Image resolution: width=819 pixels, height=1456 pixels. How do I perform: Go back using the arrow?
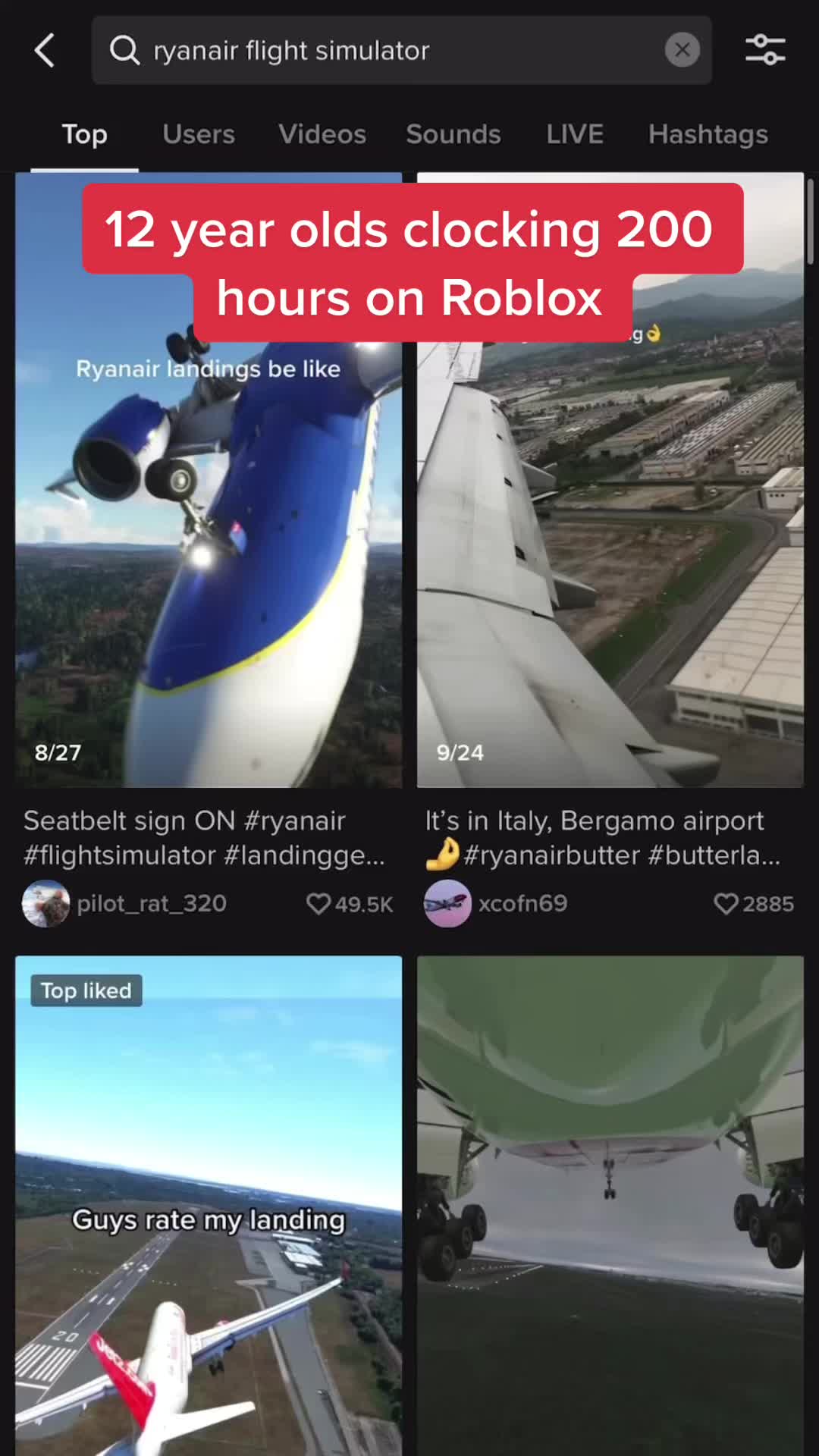pos(45,51)
